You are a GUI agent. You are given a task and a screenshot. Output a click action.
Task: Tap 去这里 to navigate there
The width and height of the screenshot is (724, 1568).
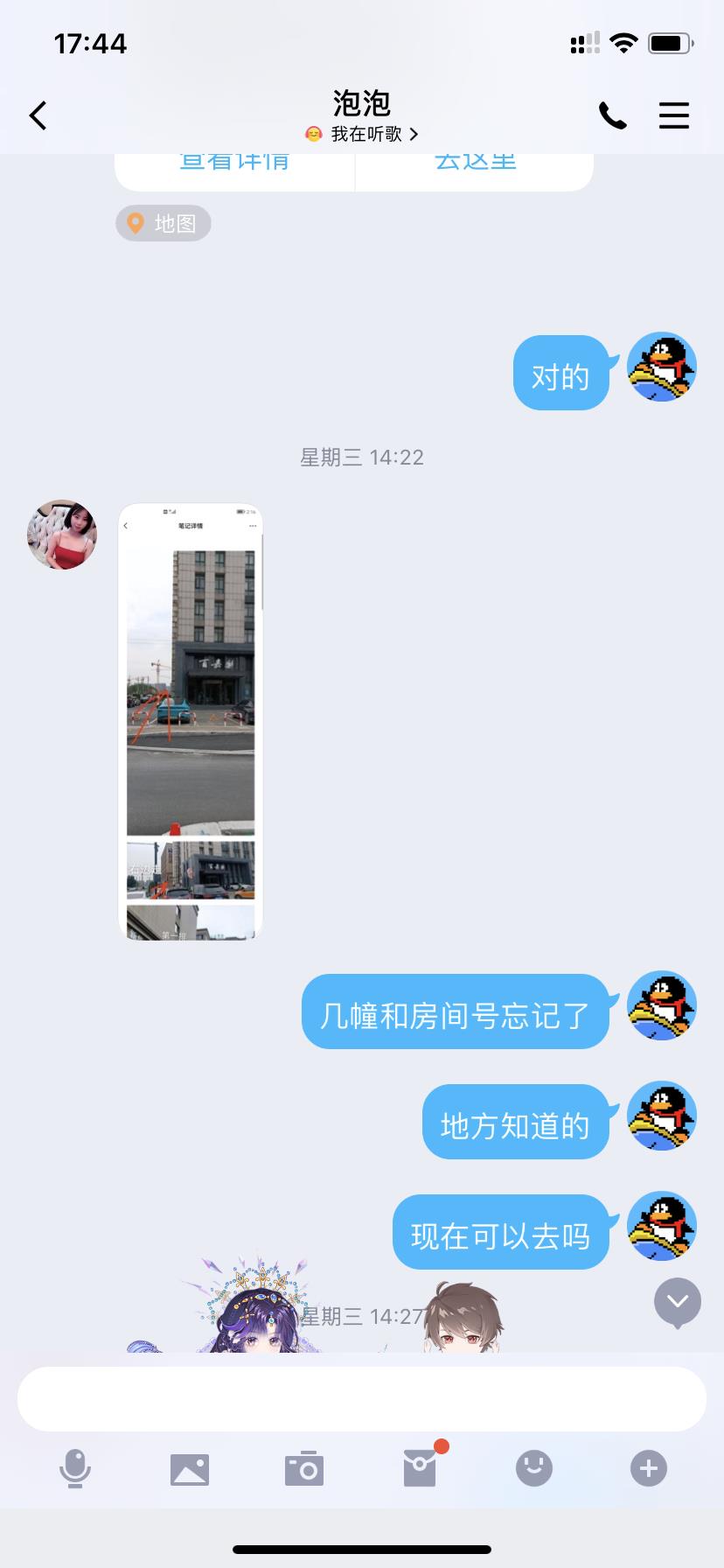click(475, 166)
